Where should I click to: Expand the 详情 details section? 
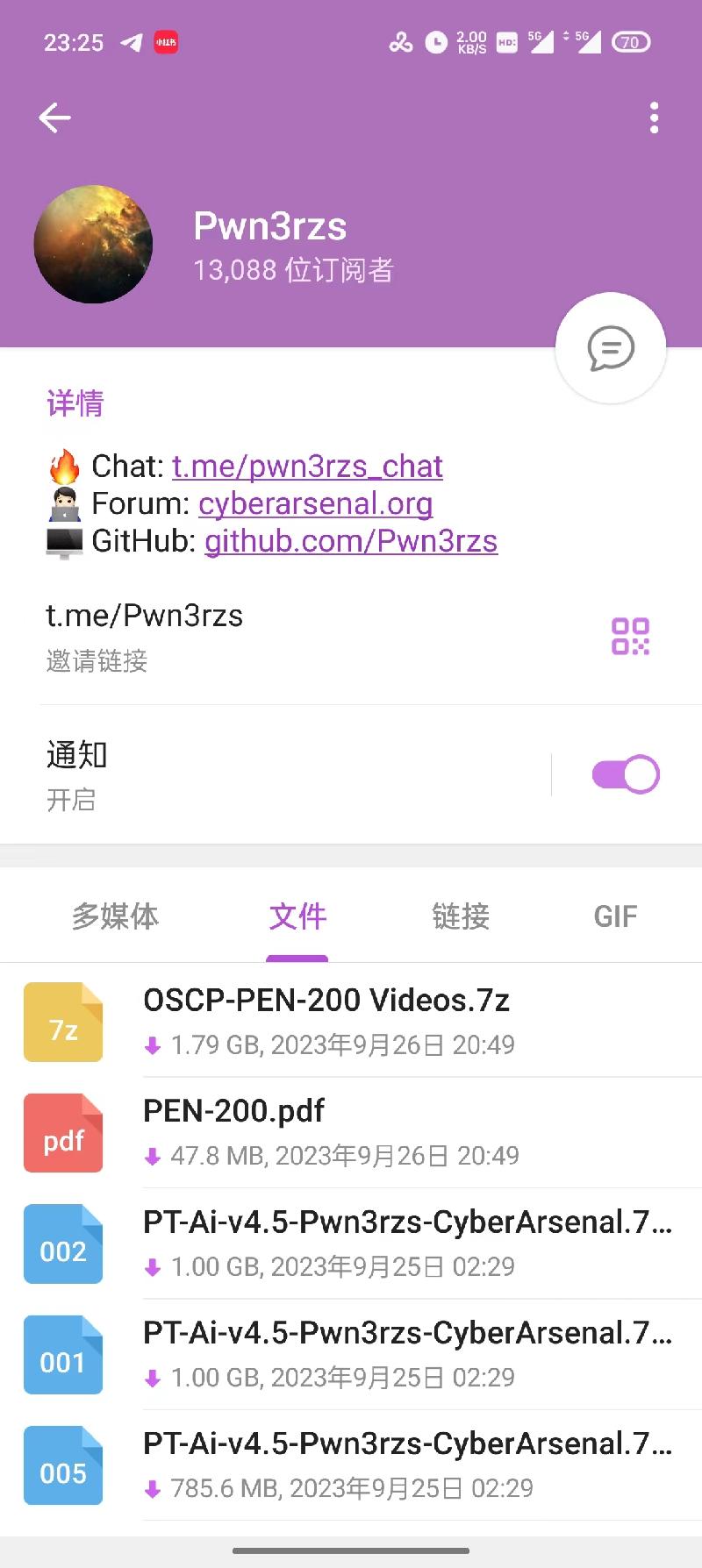tap(75, 403)
